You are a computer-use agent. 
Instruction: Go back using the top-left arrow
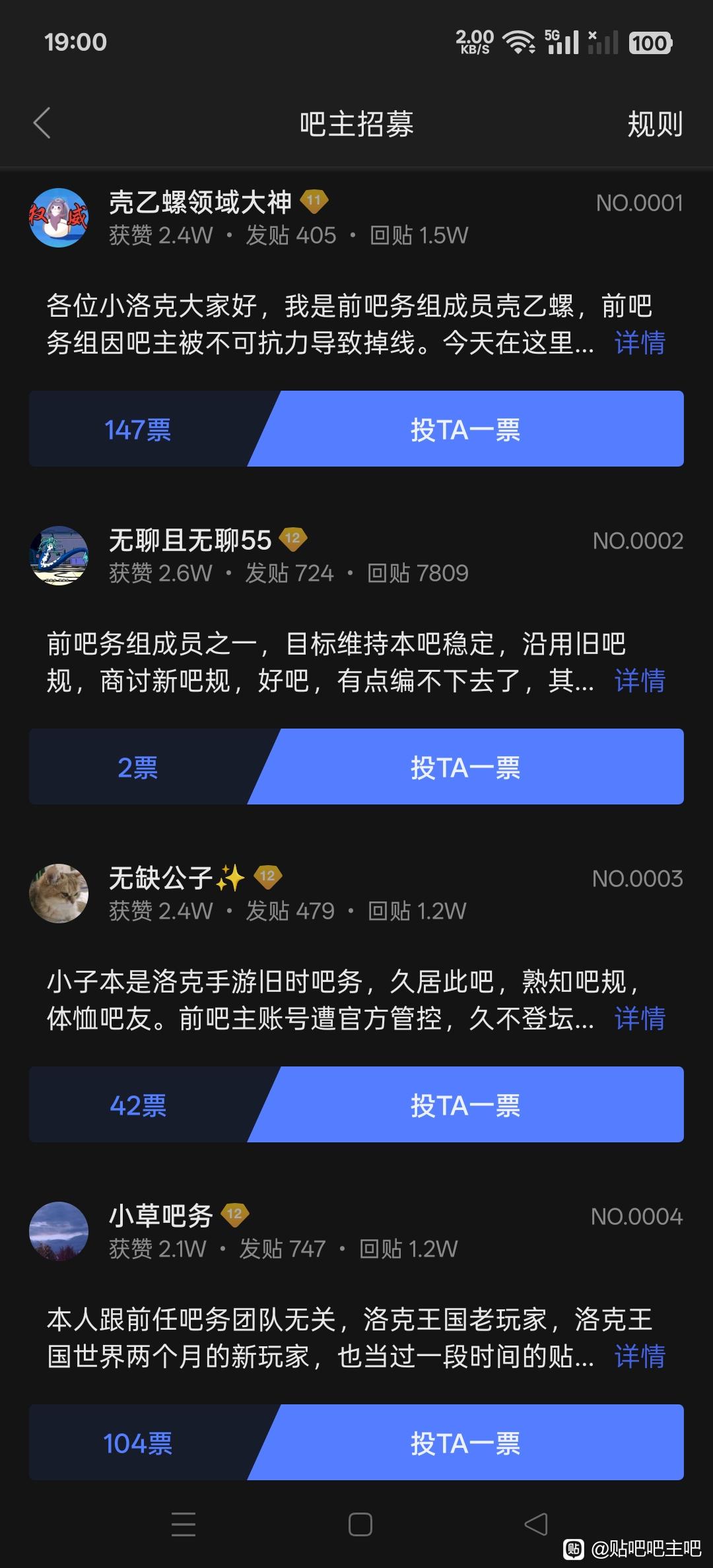(x=42, y=123)
